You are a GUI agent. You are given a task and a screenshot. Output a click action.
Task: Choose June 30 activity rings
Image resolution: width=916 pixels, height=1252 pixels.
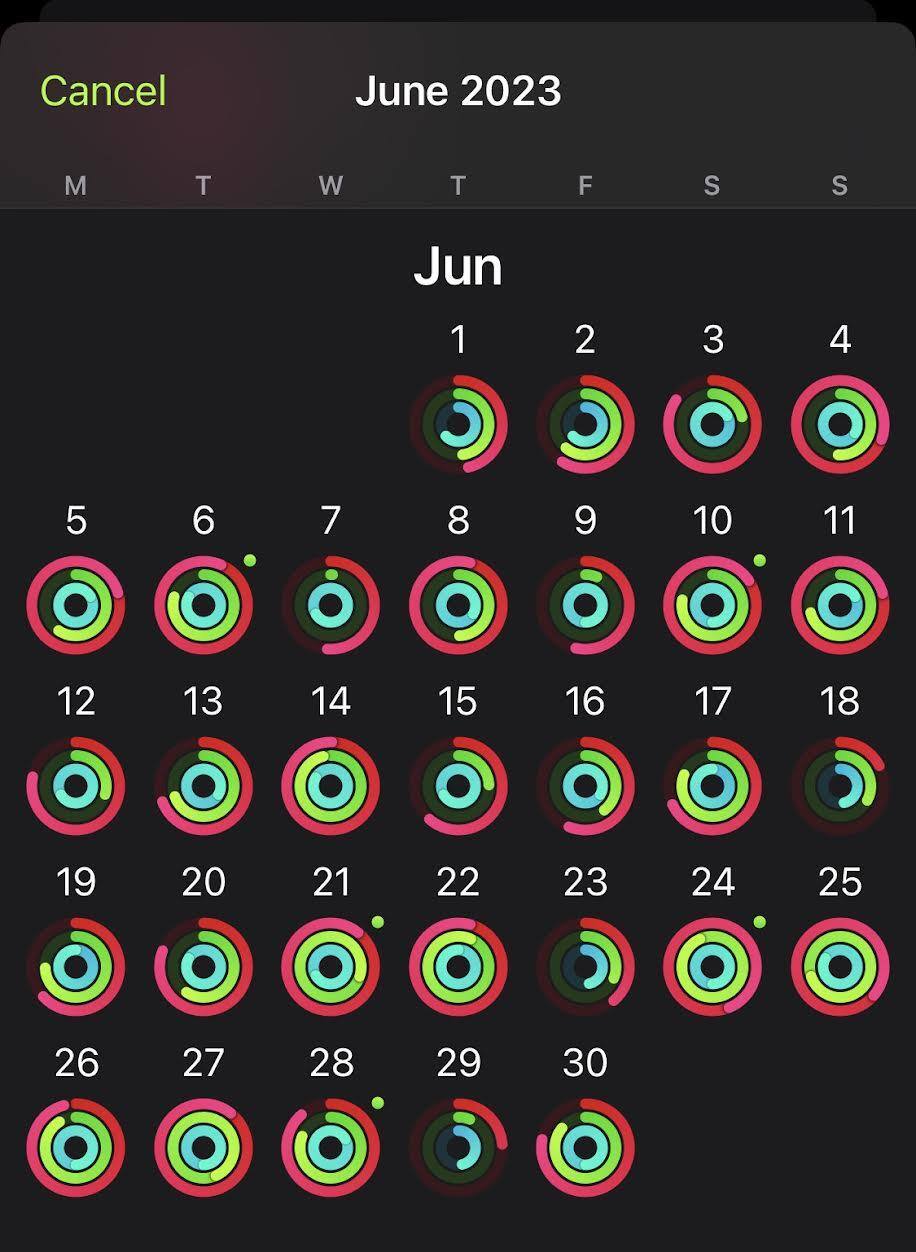pyautogui.click(x=585, y=1147)
